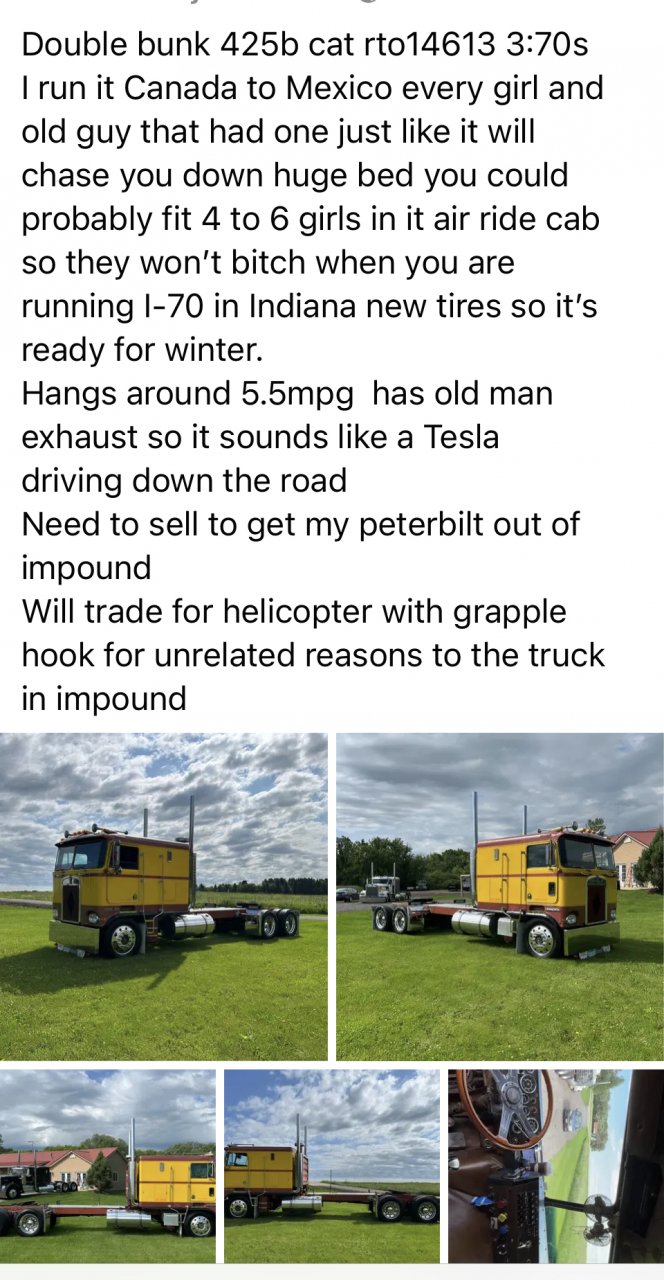View the interior photo with the steering wheel
The height and width of the screenshot is (1280, 664).
coord(555,1166)
